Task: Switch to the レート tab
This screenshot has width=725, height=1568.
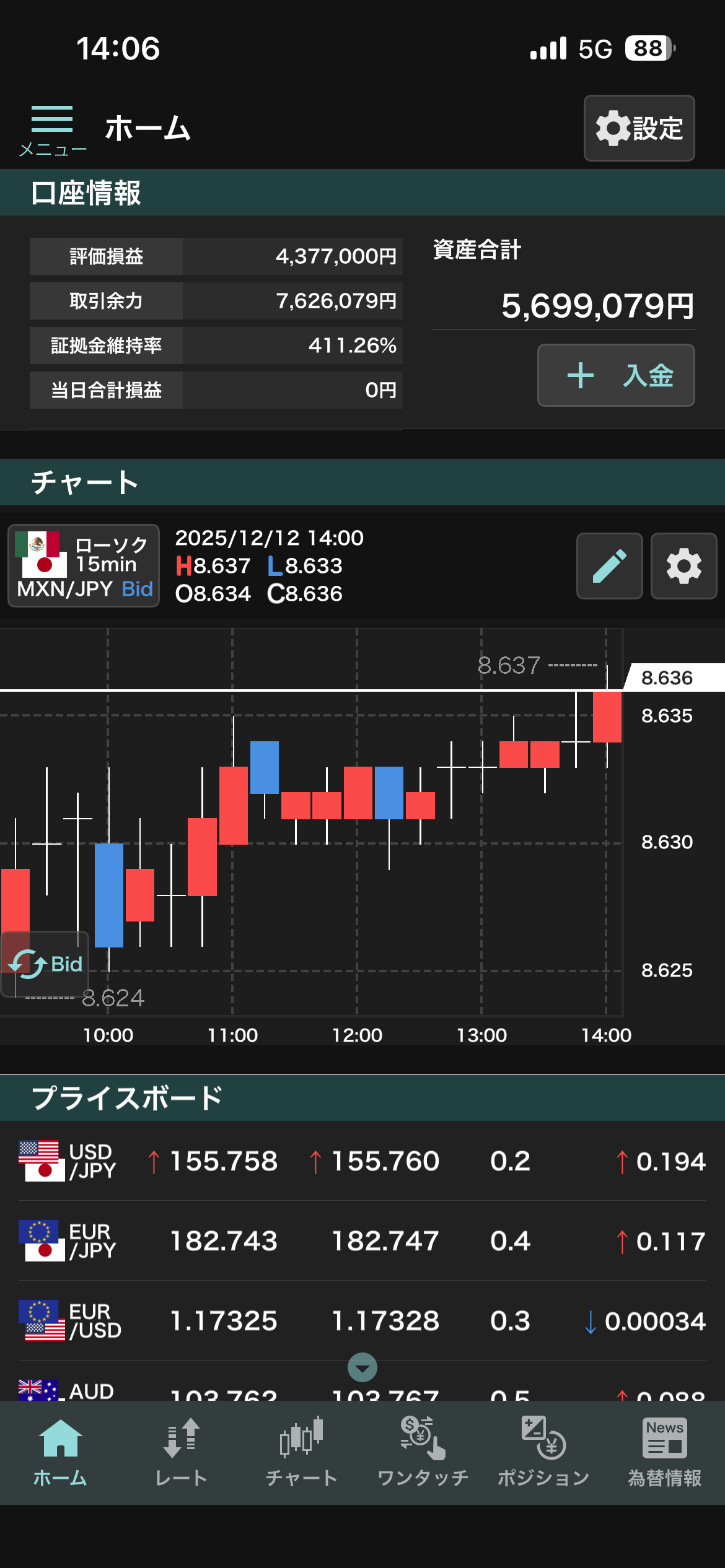Action: point(181,1452)
